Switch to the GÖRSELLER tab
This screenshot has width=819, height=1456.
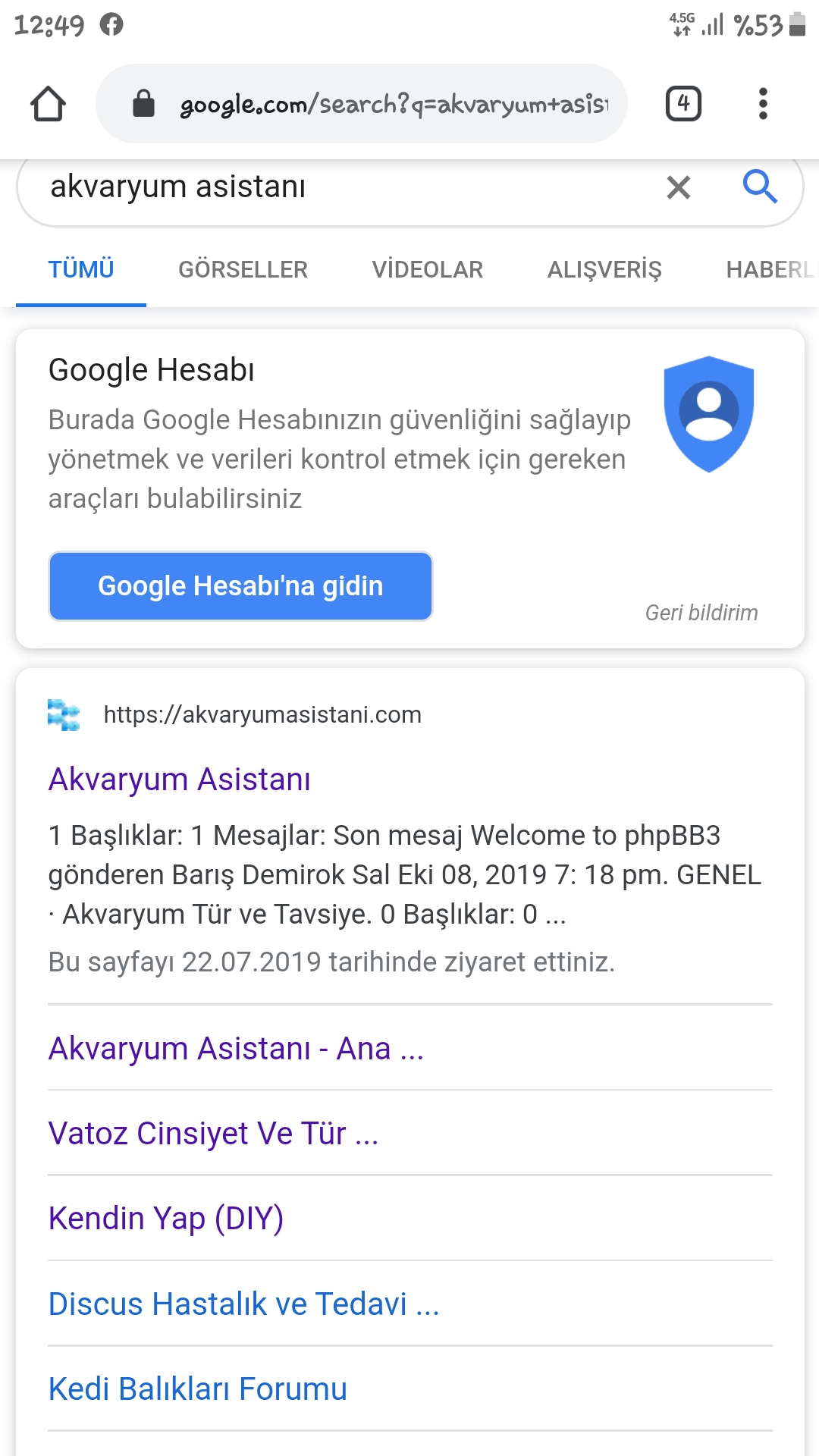[x=243, y=269]
